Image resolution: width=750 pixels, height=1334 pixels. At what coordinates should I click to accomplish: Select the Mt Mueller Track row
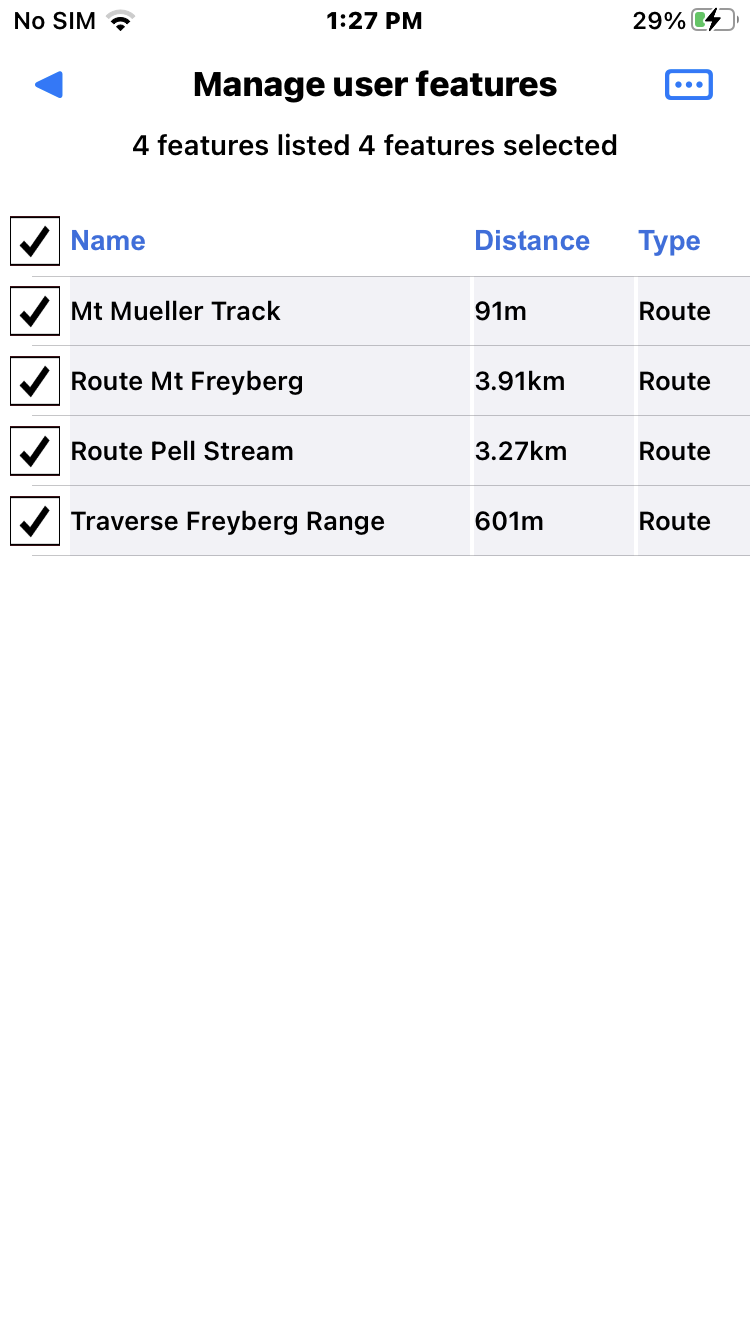pos(175,311)
